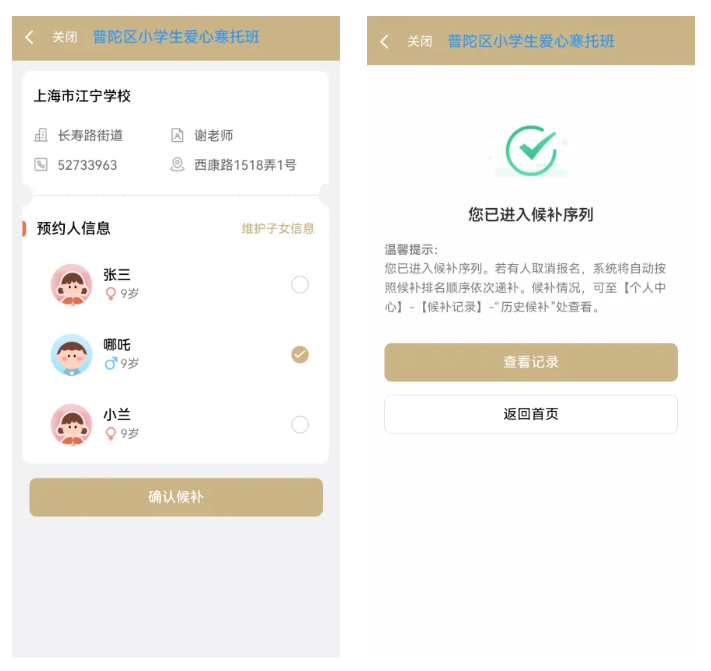Select 小兰 as the applicant
Image resolution: width=711 pixels, height=671 pixels.
pos(299,424)
